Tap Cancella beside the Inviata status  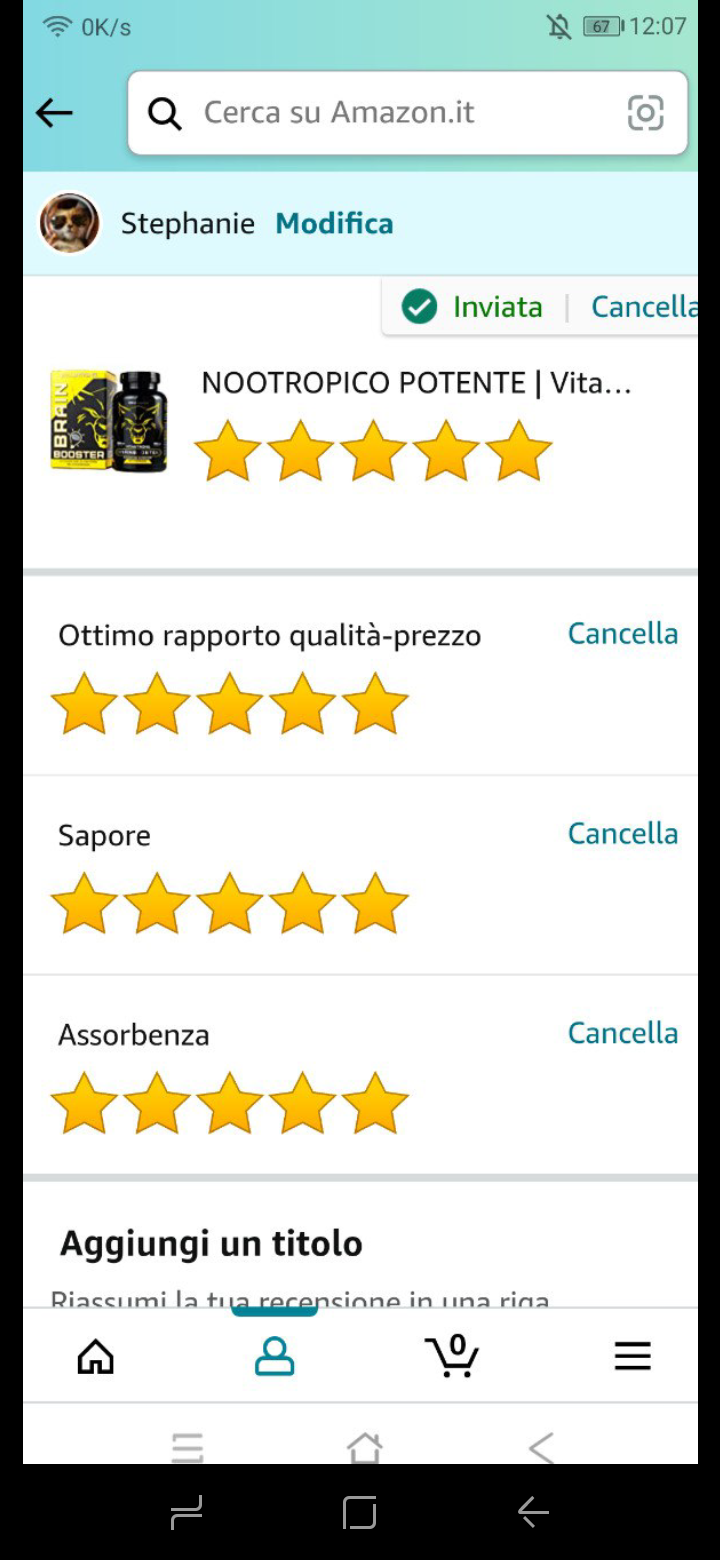point(643,307)
